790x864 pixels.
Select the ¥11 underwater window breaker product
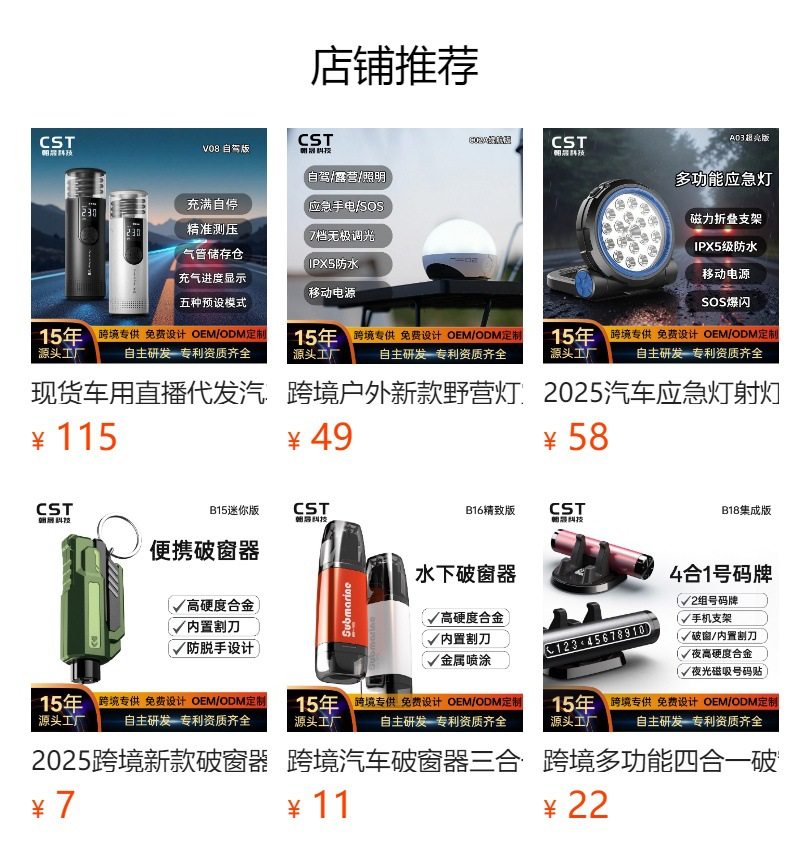[405, 614]
